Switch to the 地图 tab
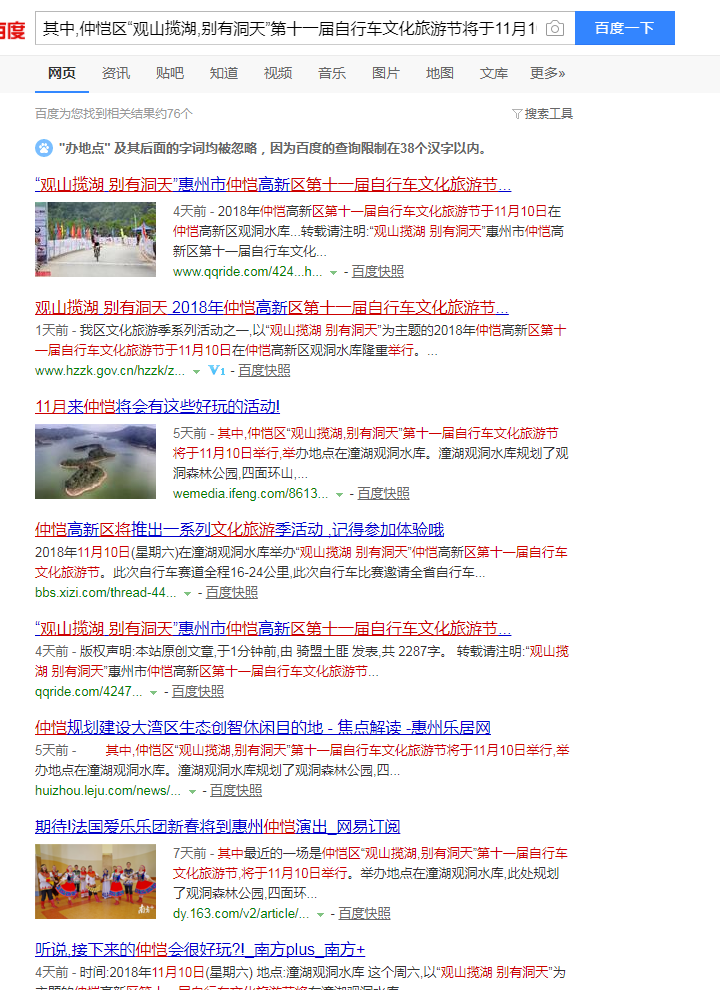720x990 pixels. [x=440, y=73]
